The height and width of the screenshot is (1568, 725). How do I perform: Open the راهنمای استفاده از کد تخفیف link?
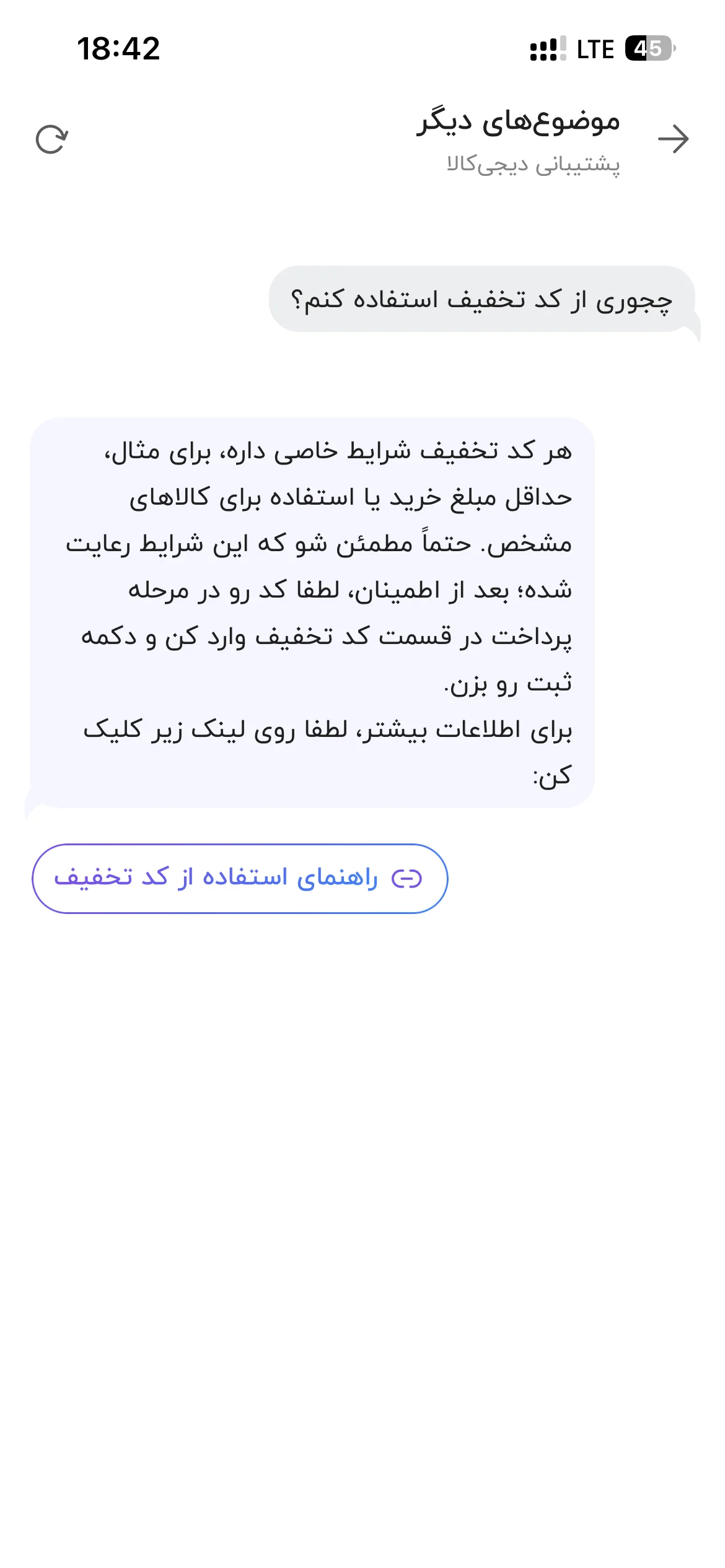[239, 878]
